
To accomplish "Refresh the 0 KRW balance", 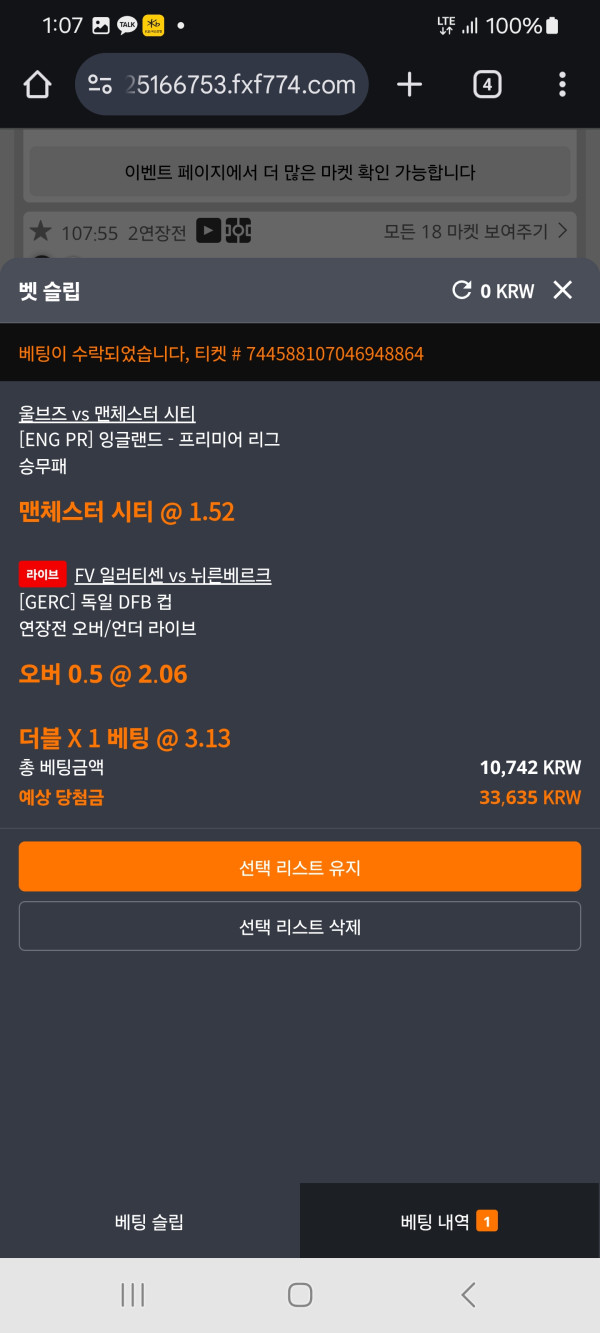I will click(461, 290).
